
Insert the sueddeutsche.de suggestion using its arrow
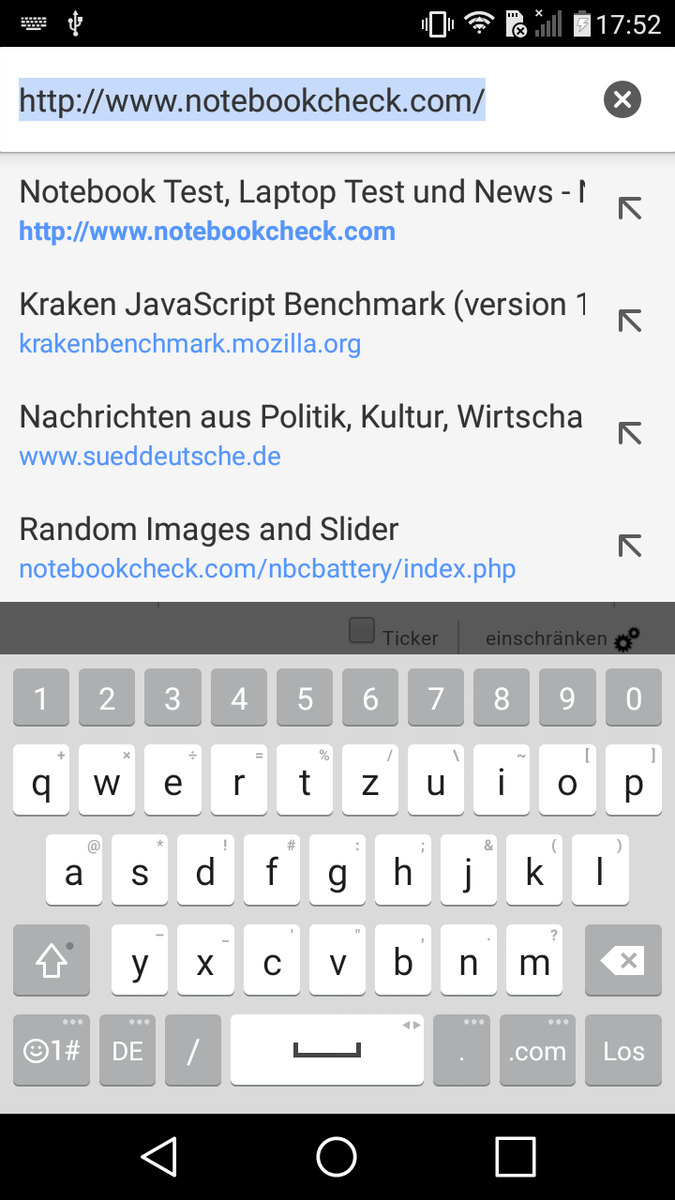pyautogui.click(x=629, y=433)
